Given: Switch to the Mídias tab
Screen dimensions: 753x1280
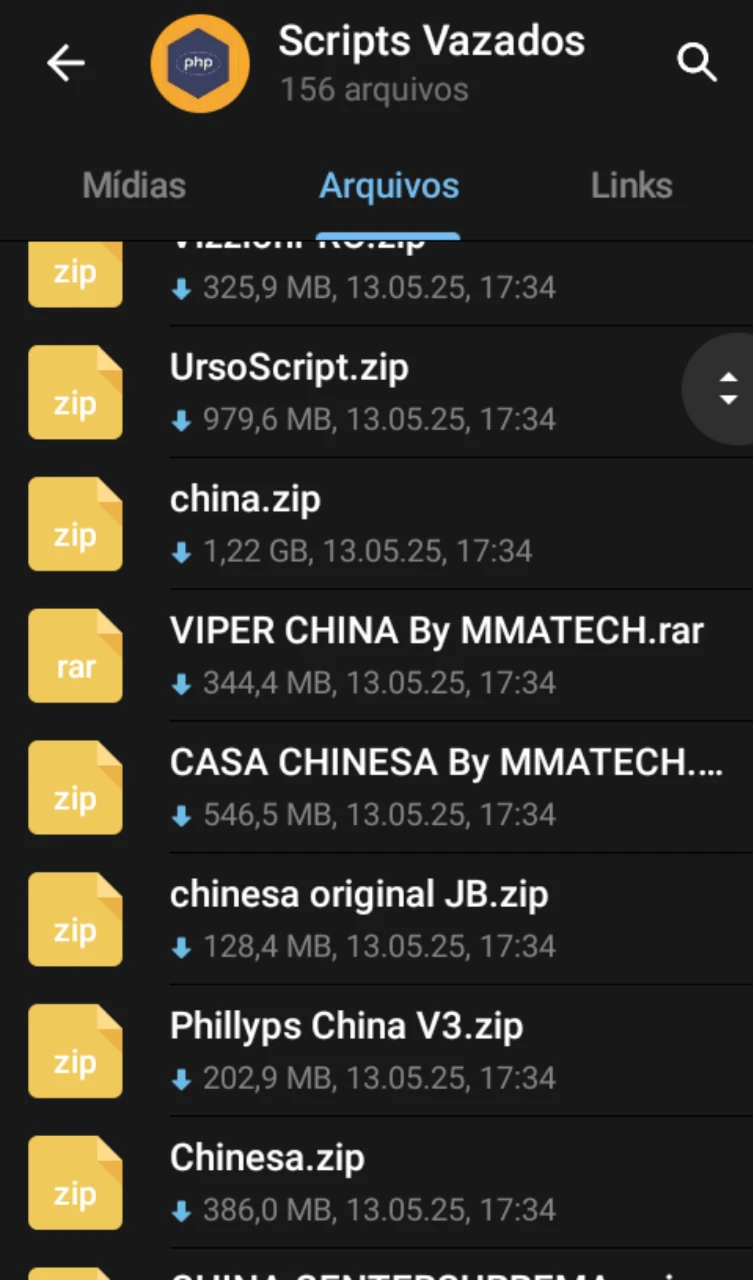Looking at the screenshot, I should click(134, 185).
